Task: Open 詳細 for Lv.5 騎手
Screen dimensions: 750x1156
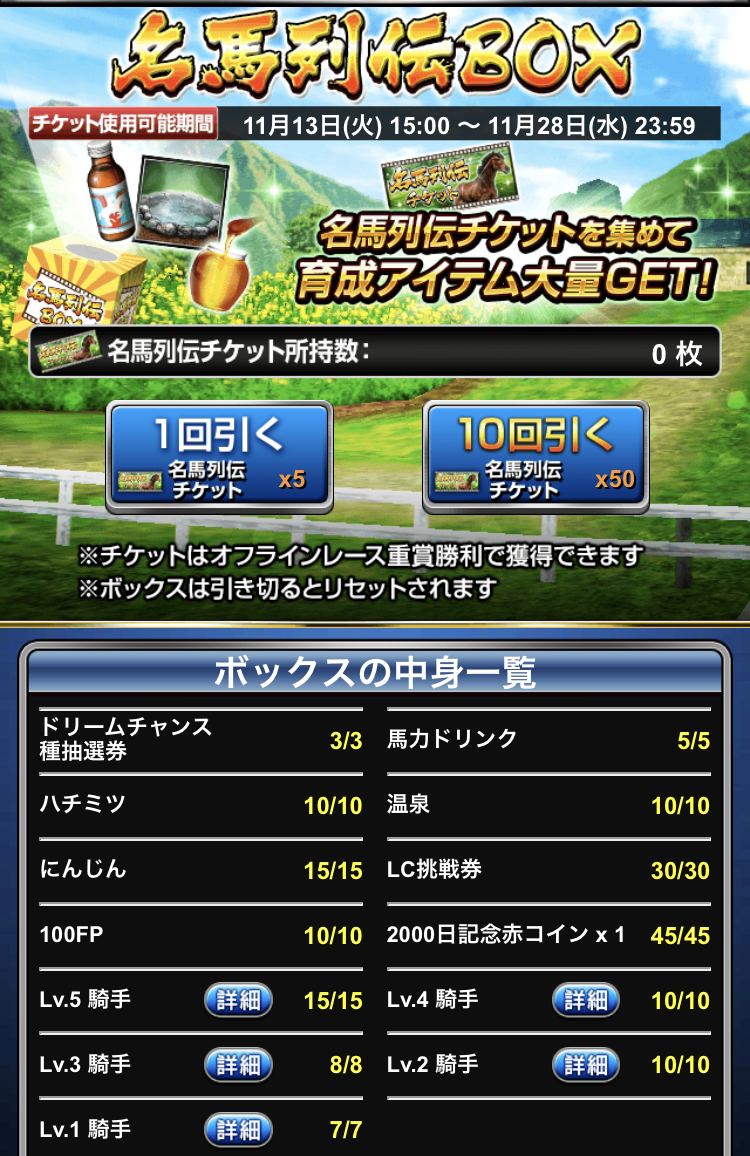Action: [x=238, y=999]
